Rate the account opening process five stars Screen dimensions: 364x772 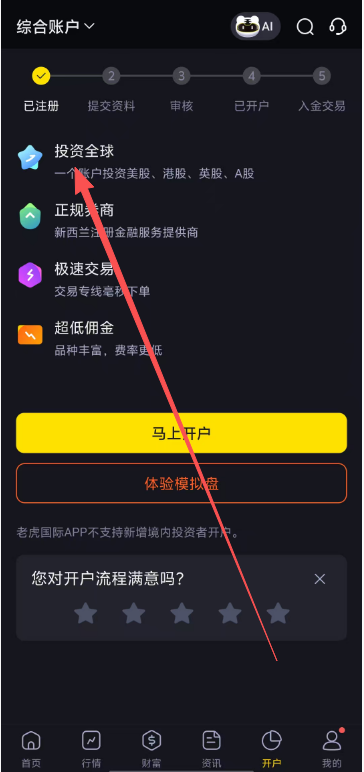coord(278,613)
